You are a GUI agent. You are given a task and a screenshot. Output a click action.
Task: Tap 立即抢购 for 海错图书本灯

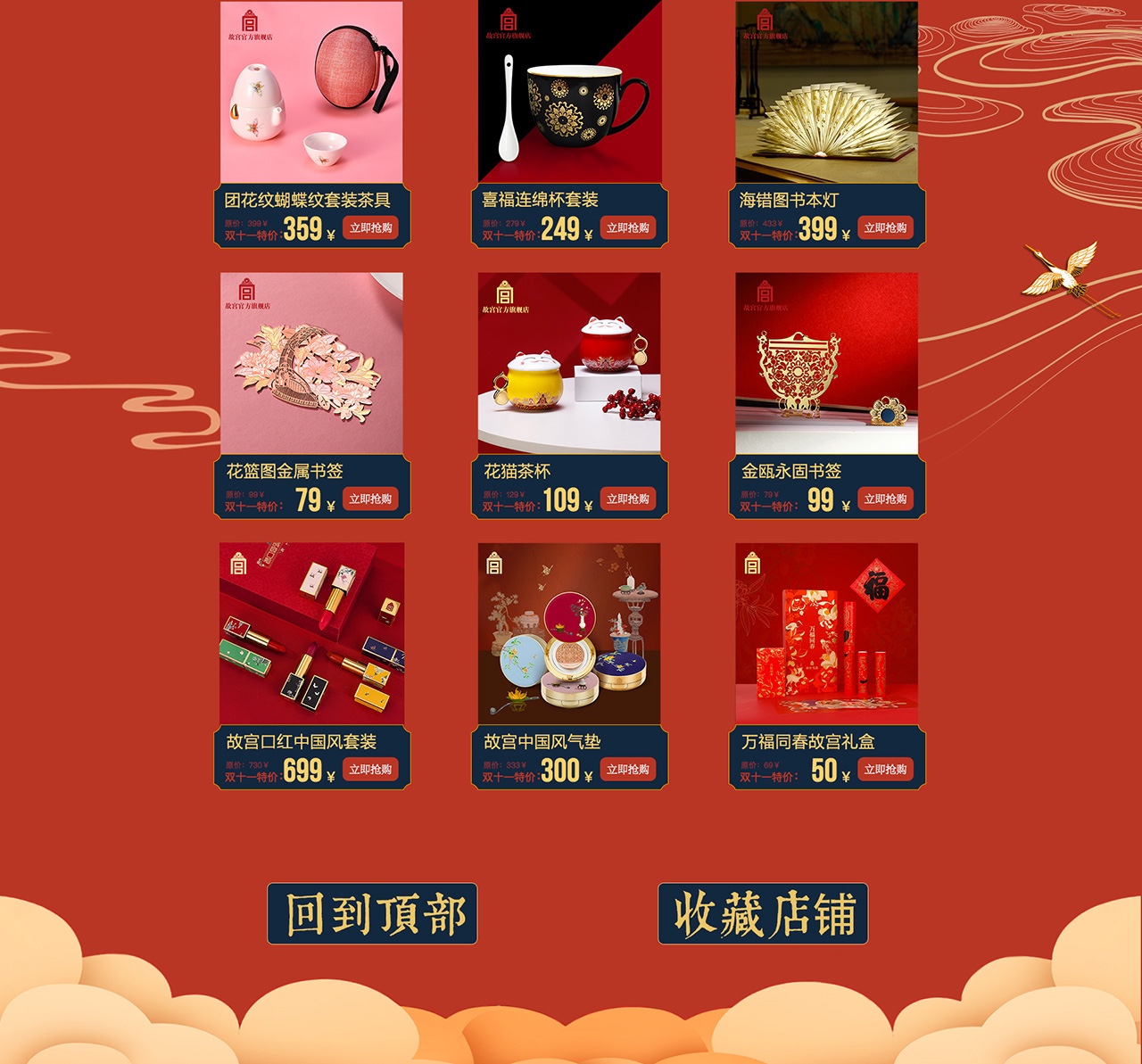point(885,228)
